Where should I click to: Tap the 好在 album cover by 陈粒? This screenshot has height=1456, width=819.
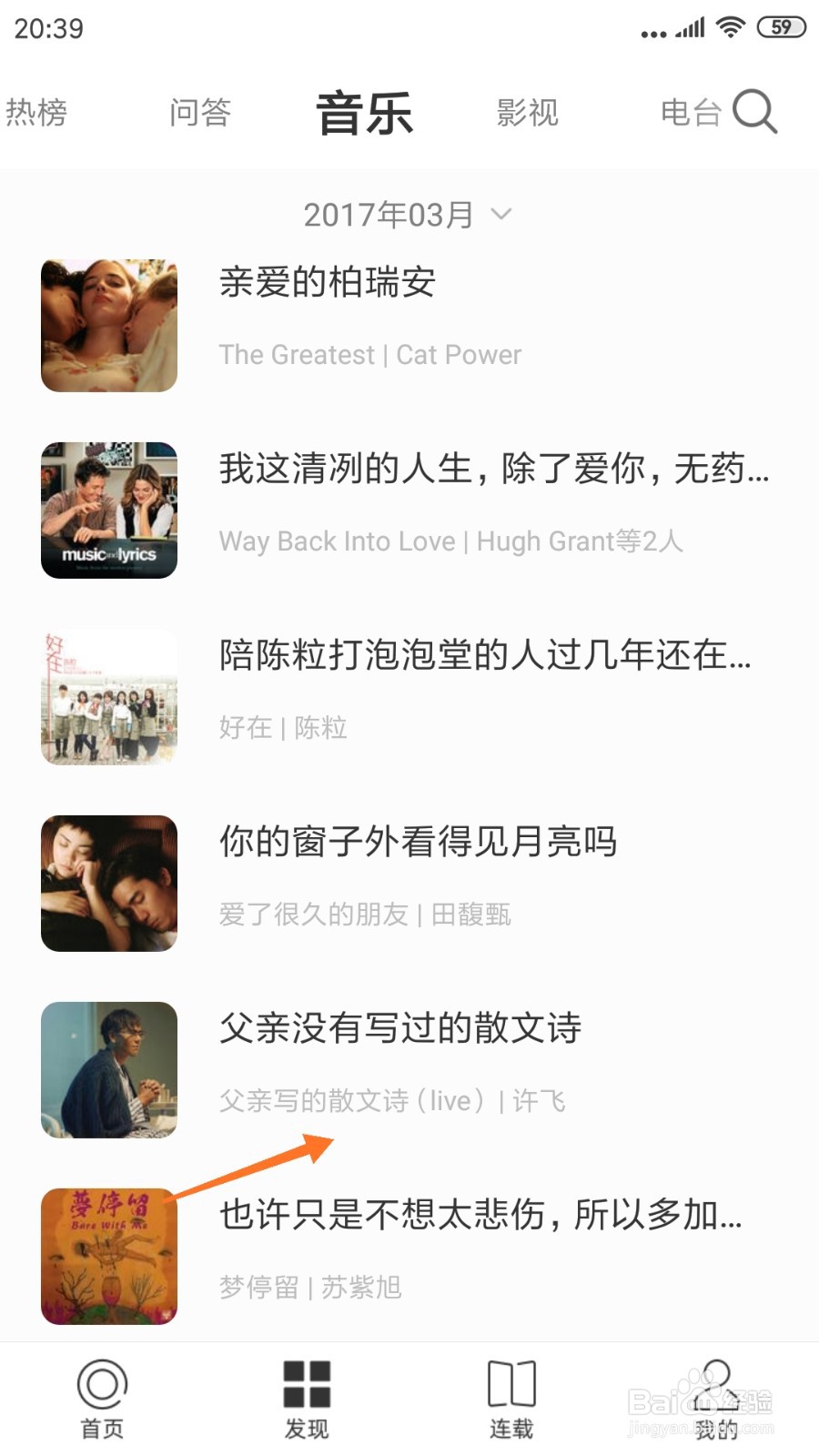point(108,697)
